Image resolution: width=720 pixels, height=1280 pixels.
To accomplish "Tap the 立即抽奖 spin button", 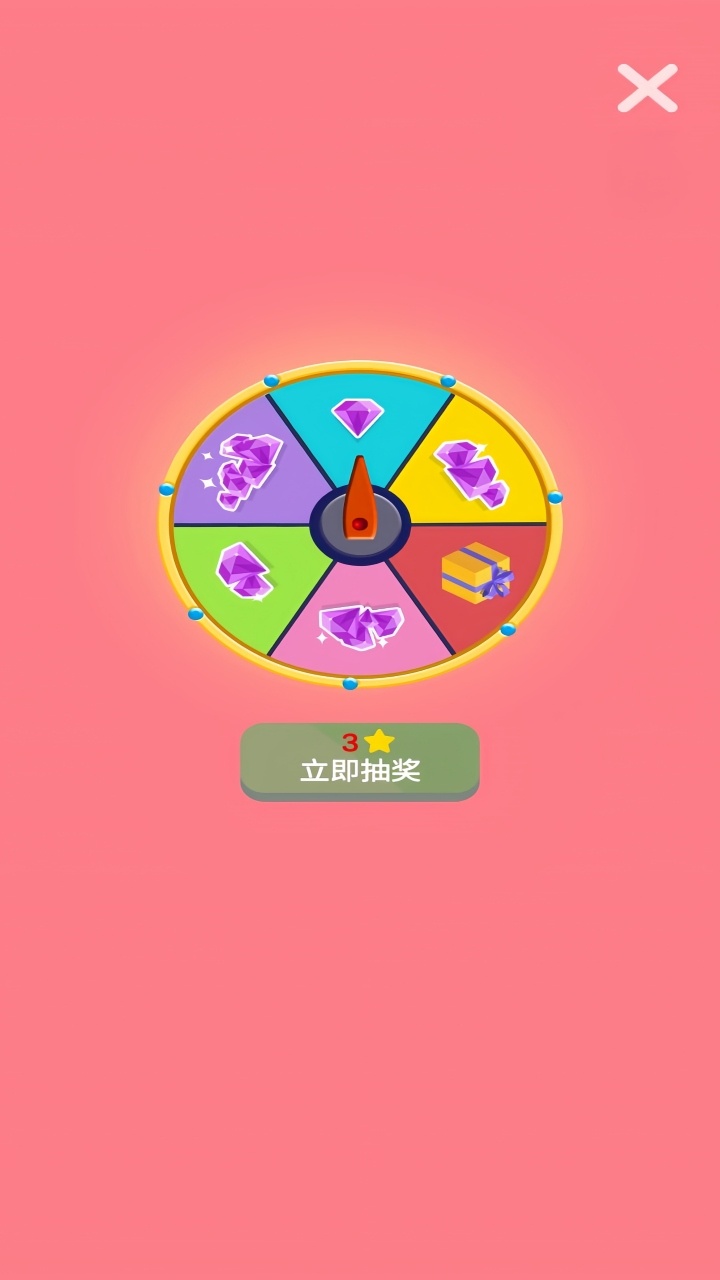I will [x=360, y=760].
